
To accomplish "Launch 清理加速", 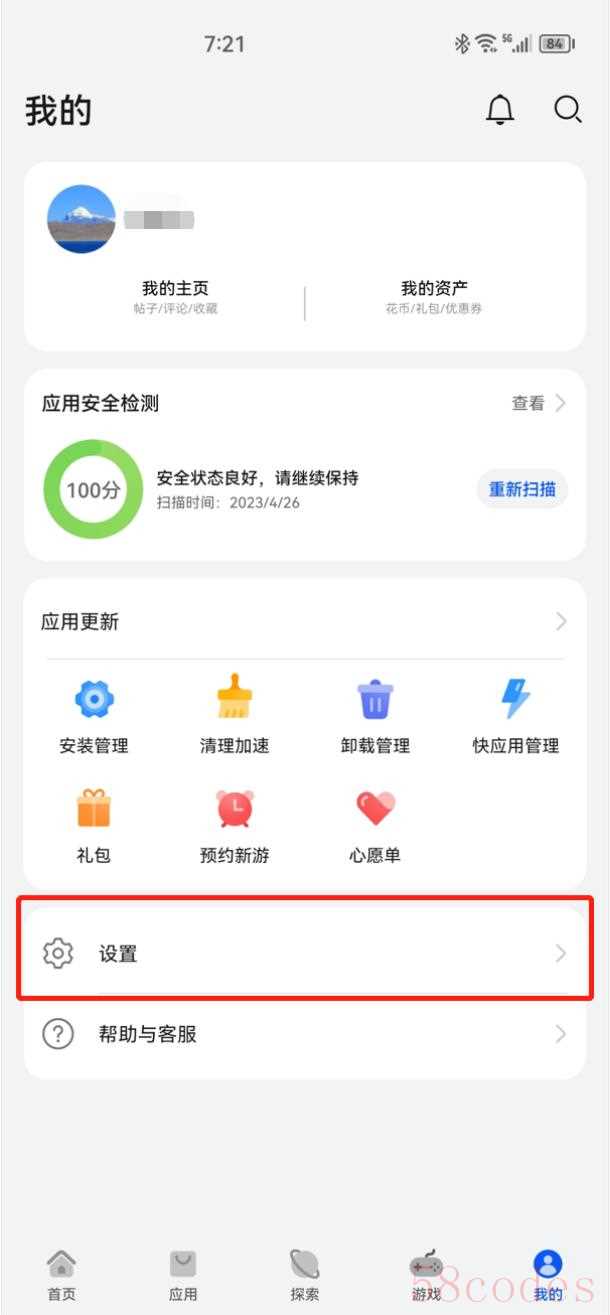I will (234, 716).
